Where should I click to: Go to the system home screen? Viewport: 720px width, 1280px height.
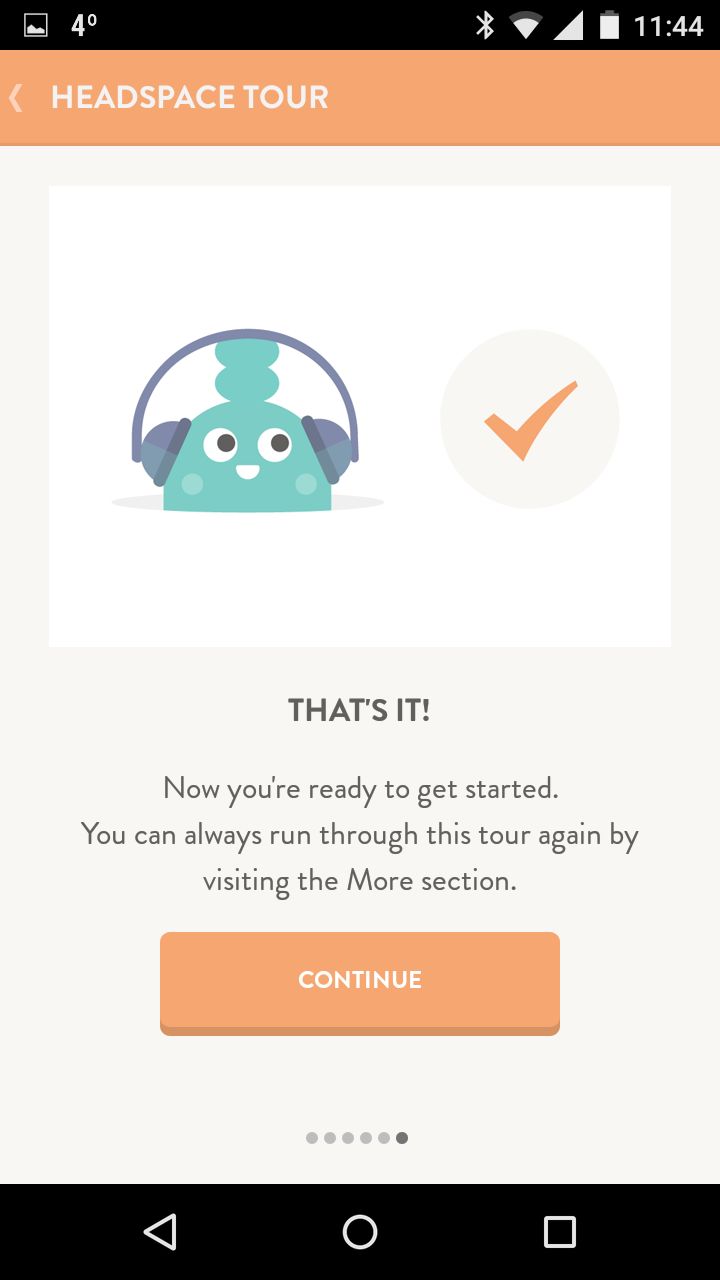pos(360,1232)
